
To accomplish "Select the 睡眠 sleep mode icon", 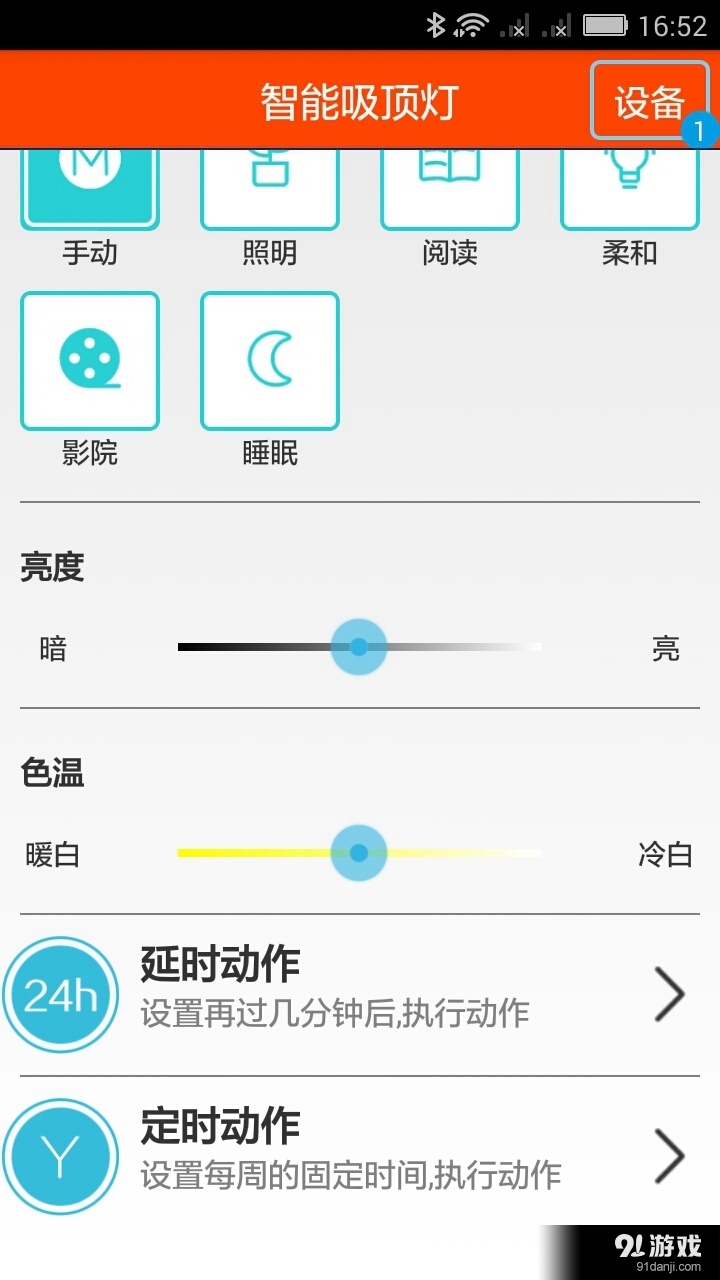I will (x=270, y=360).
